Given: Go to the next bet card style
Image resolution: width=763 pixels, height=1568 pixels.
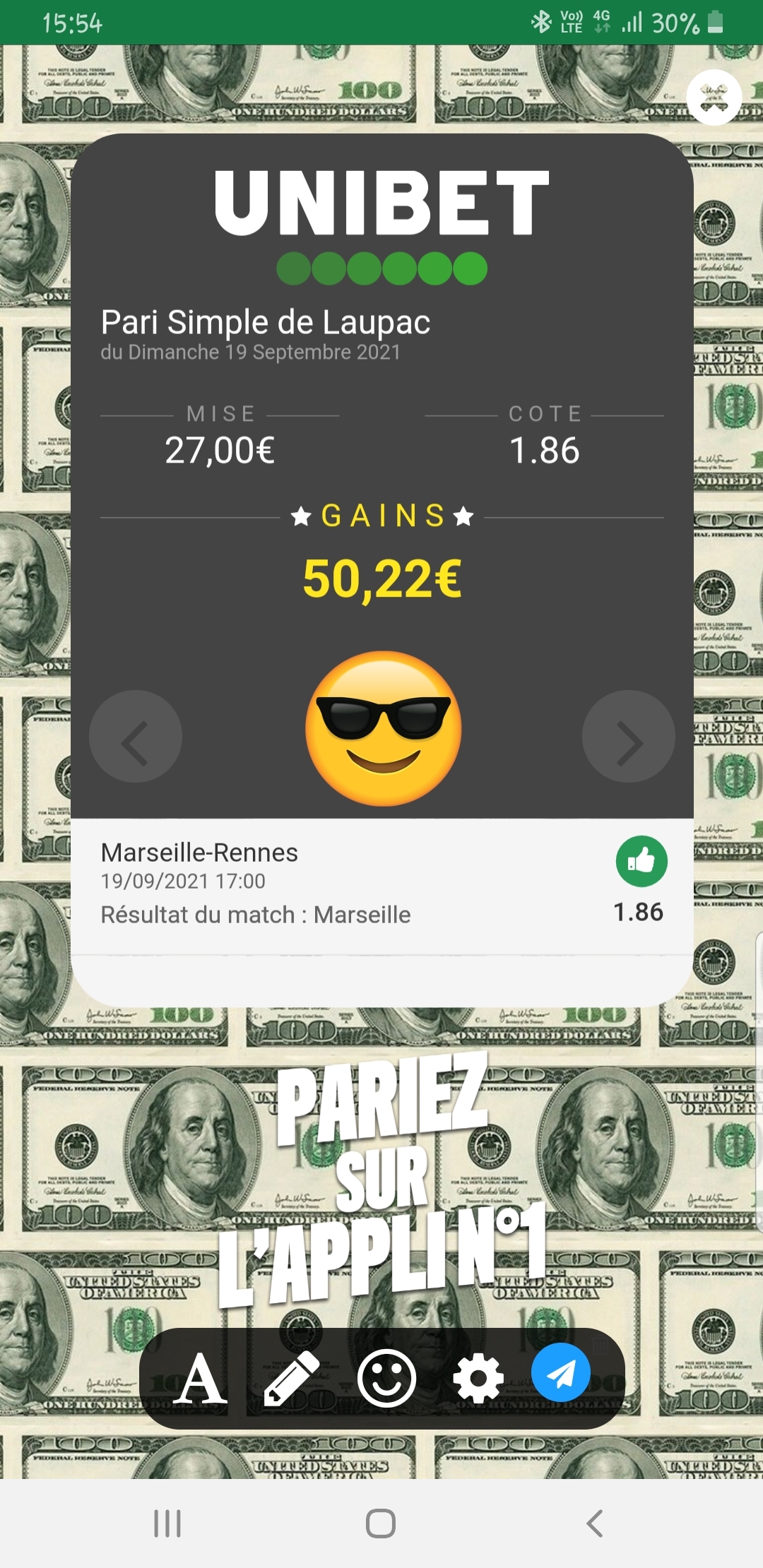Looking at the screenshot, I should tap(628, 737).
